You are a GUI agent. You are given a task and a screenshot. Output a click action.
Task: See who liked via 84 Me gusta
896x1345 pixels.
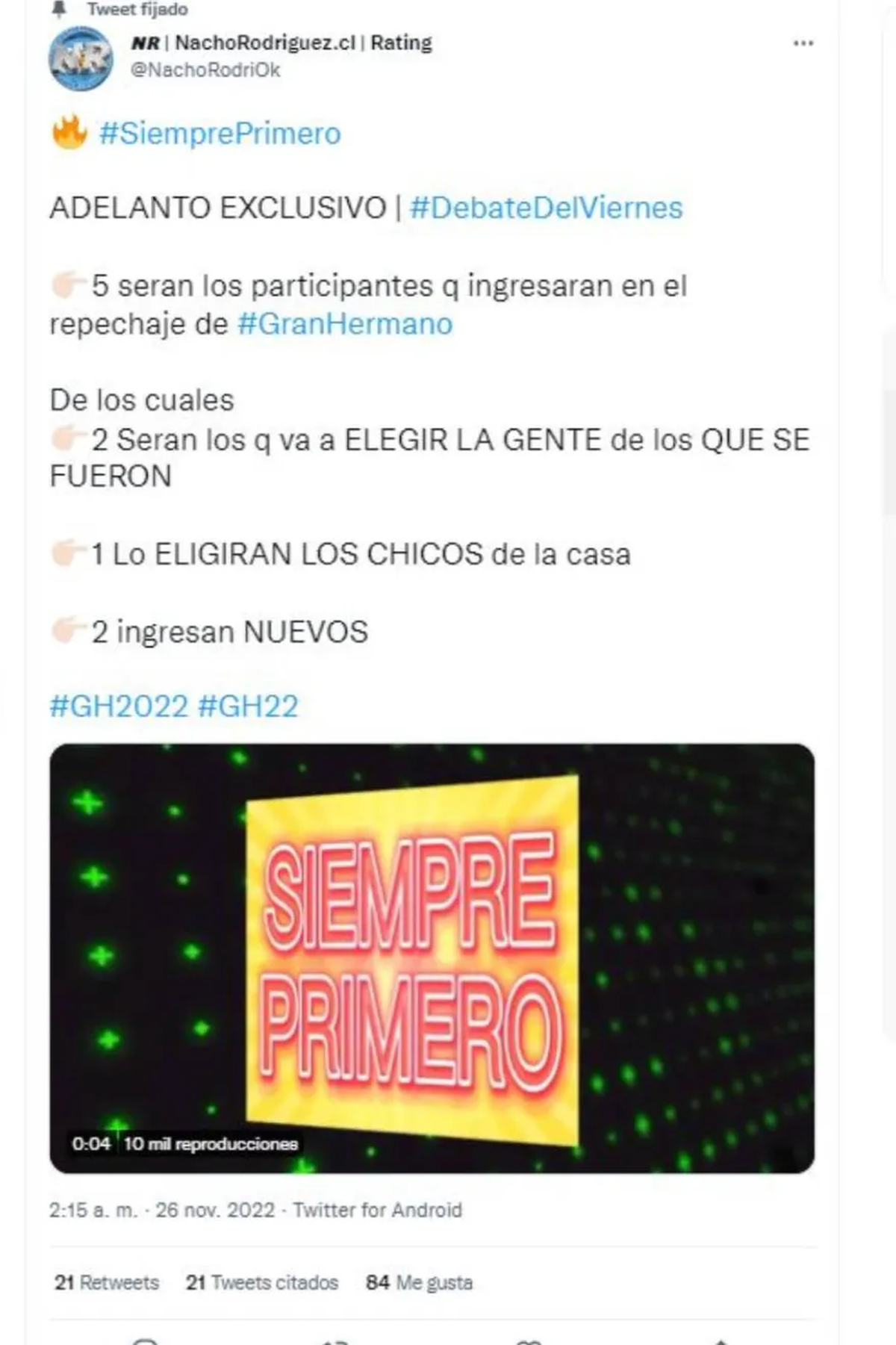point(419,1282)
